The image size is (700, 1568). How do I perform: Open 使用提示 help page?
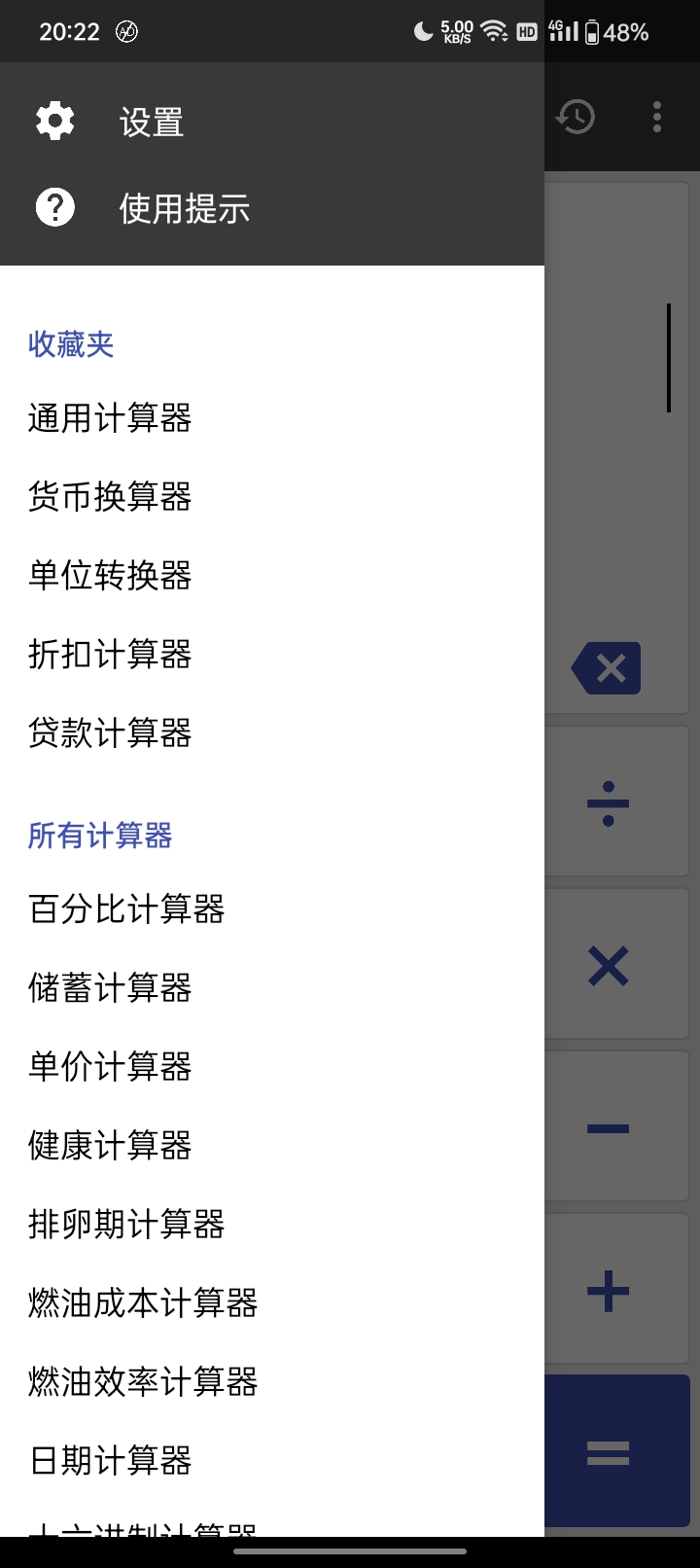(184, 208)
